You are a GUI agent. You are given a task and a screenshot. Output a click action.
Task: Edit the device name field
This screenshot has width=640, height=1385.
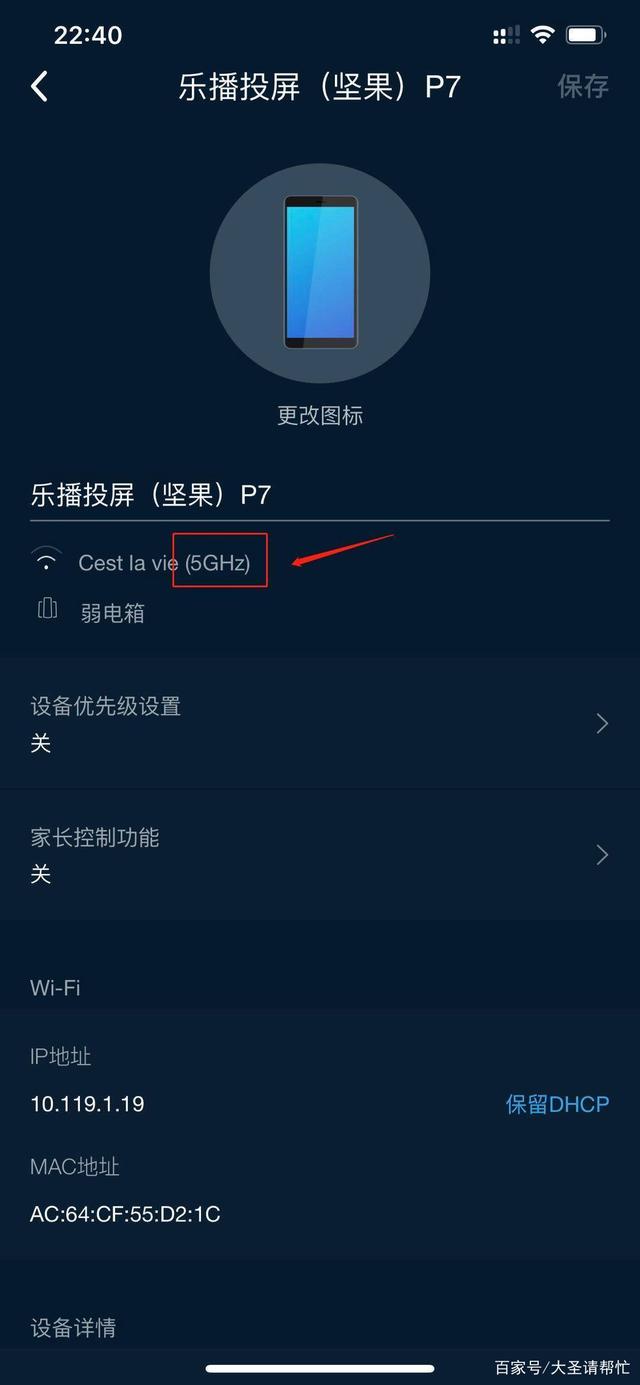(318, 495)
